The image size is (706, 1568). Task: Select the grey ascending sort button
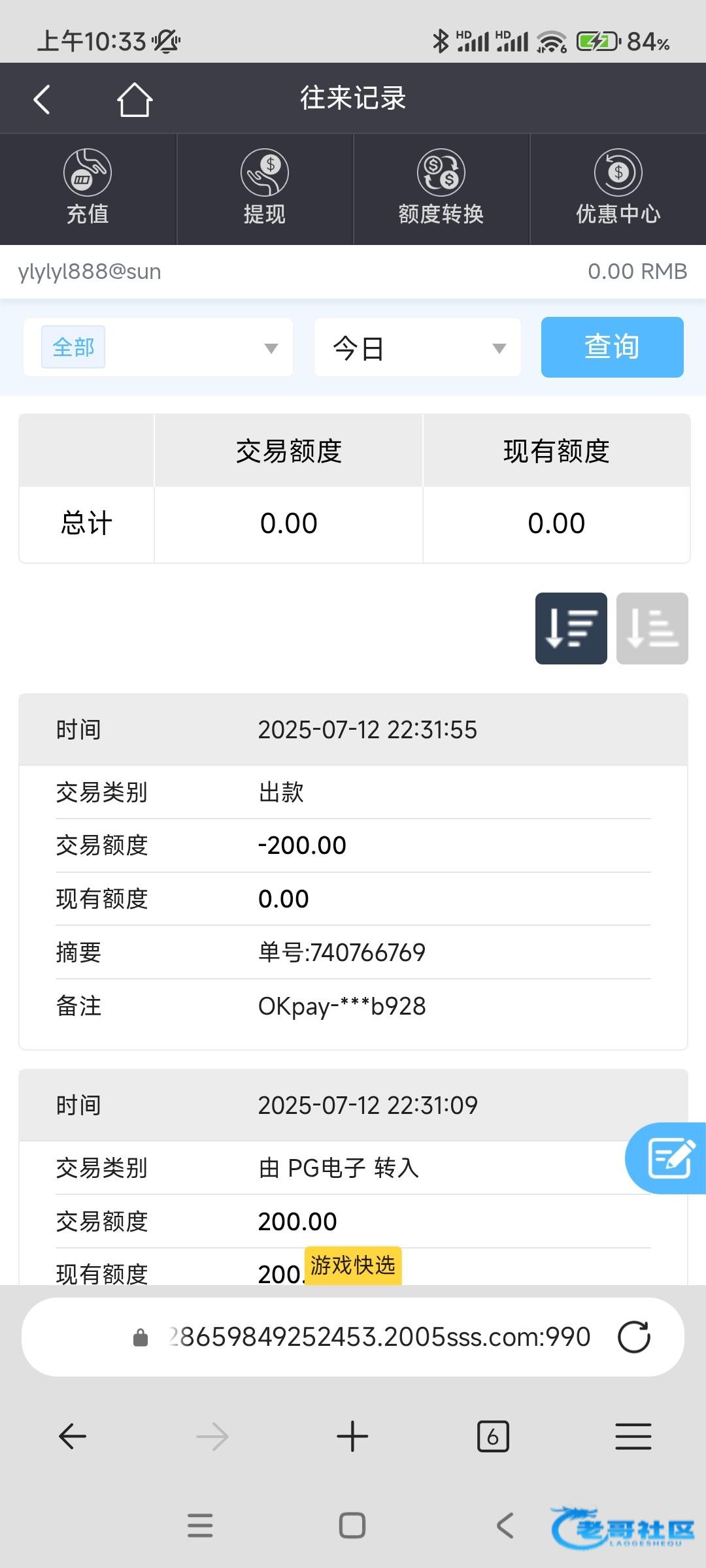652,629
